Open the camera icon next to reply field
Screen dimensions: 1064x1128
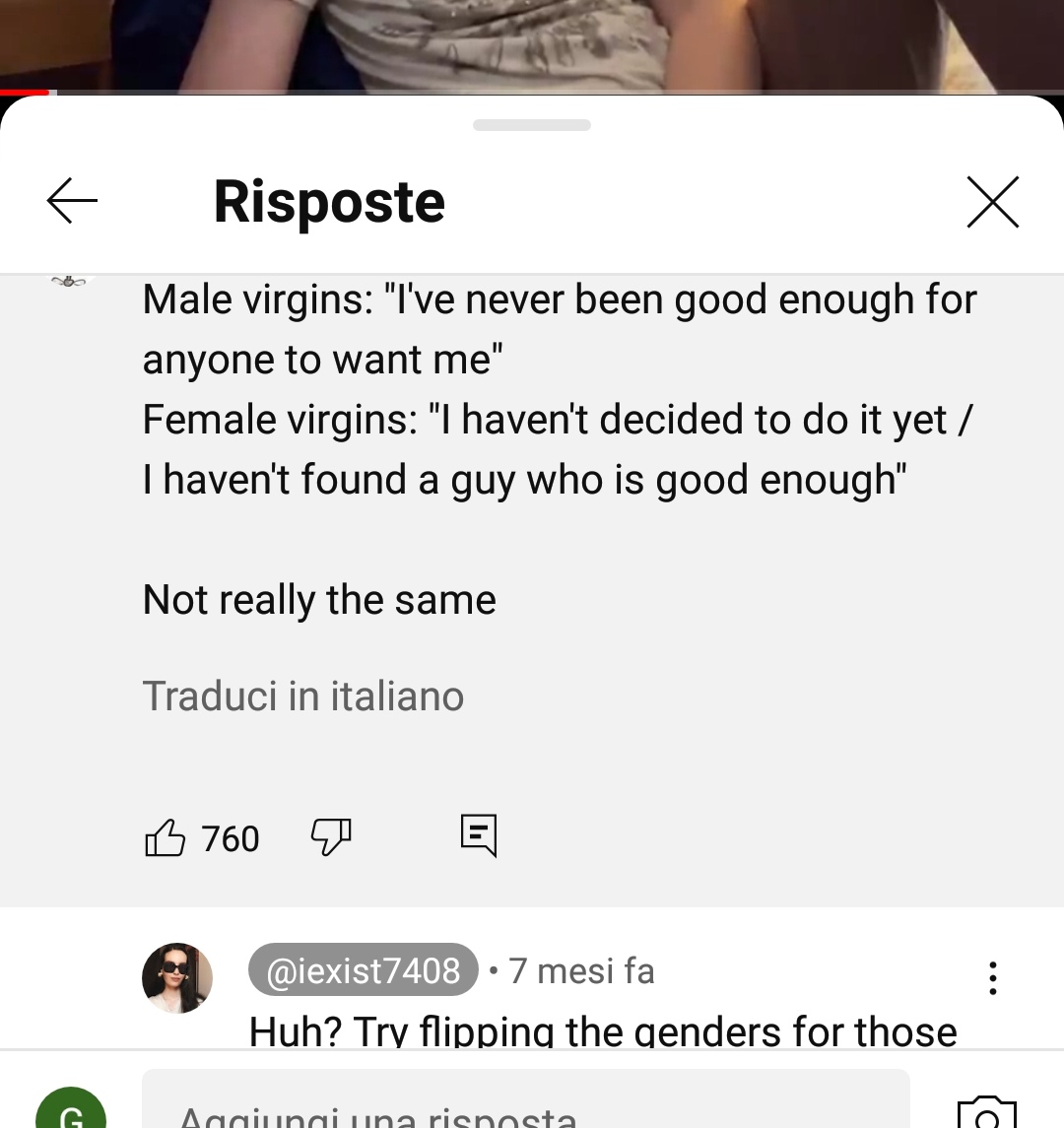[x=986, y=1111]
